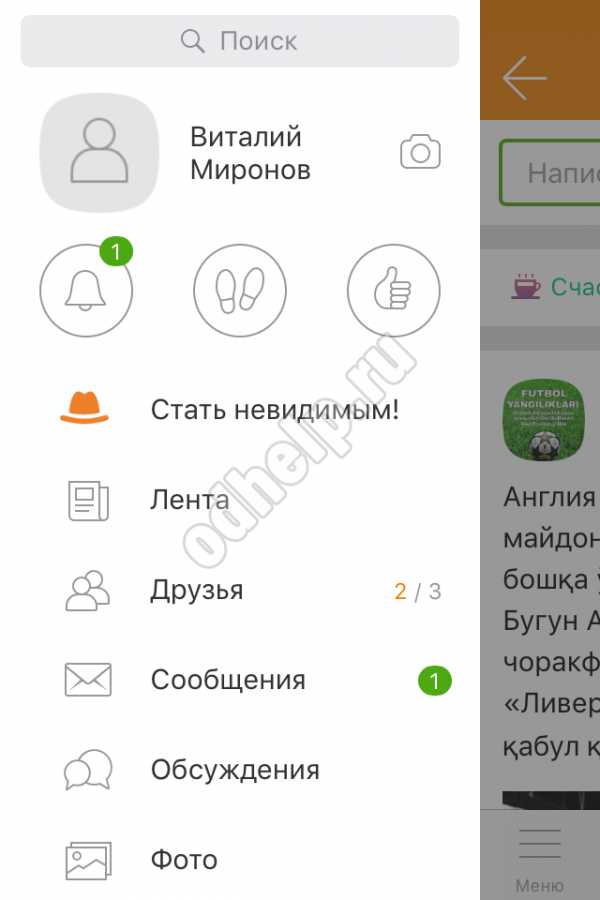Open Фото section
The width and height of the screenshot is (600, 900).
[183, 860]
